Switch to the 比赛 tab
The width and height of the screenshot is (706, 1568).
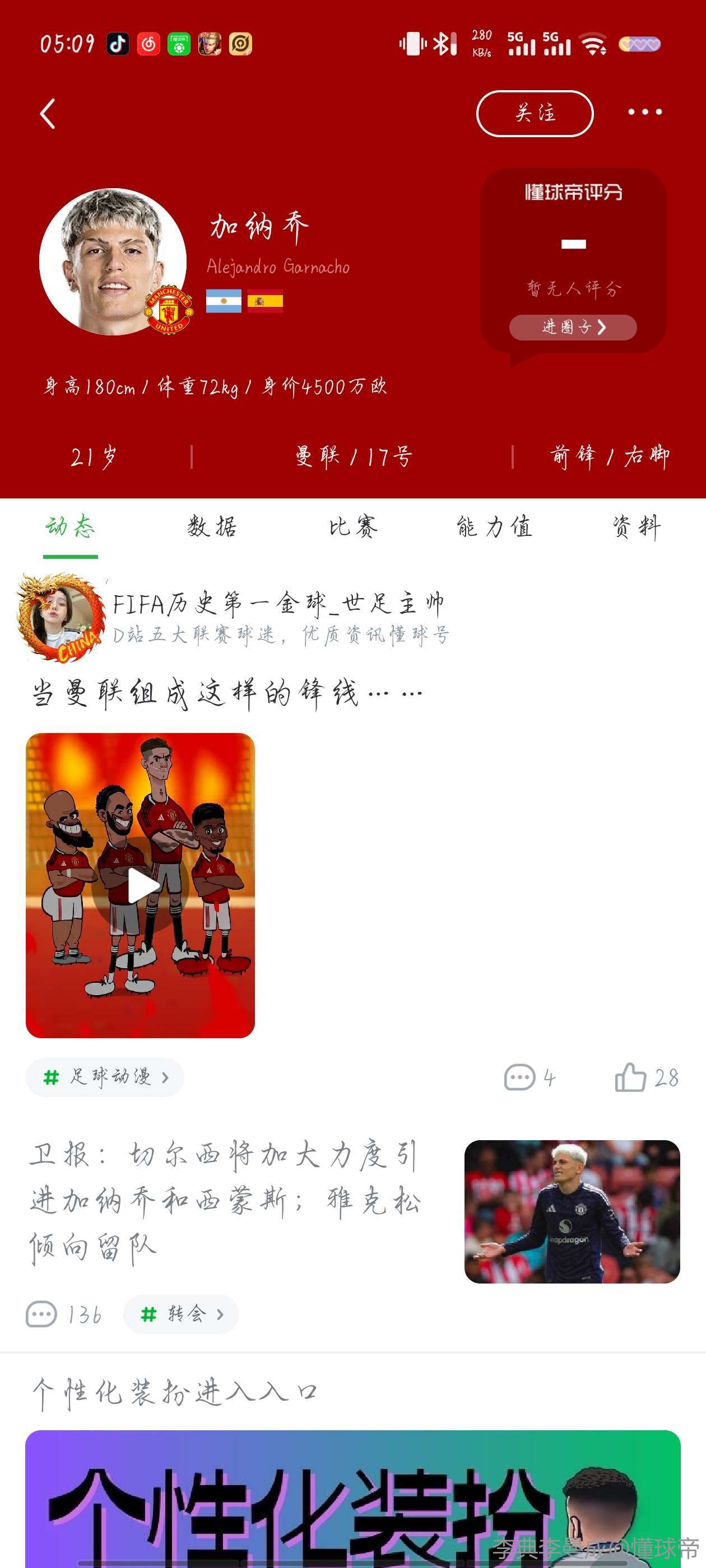click(352, 527)
